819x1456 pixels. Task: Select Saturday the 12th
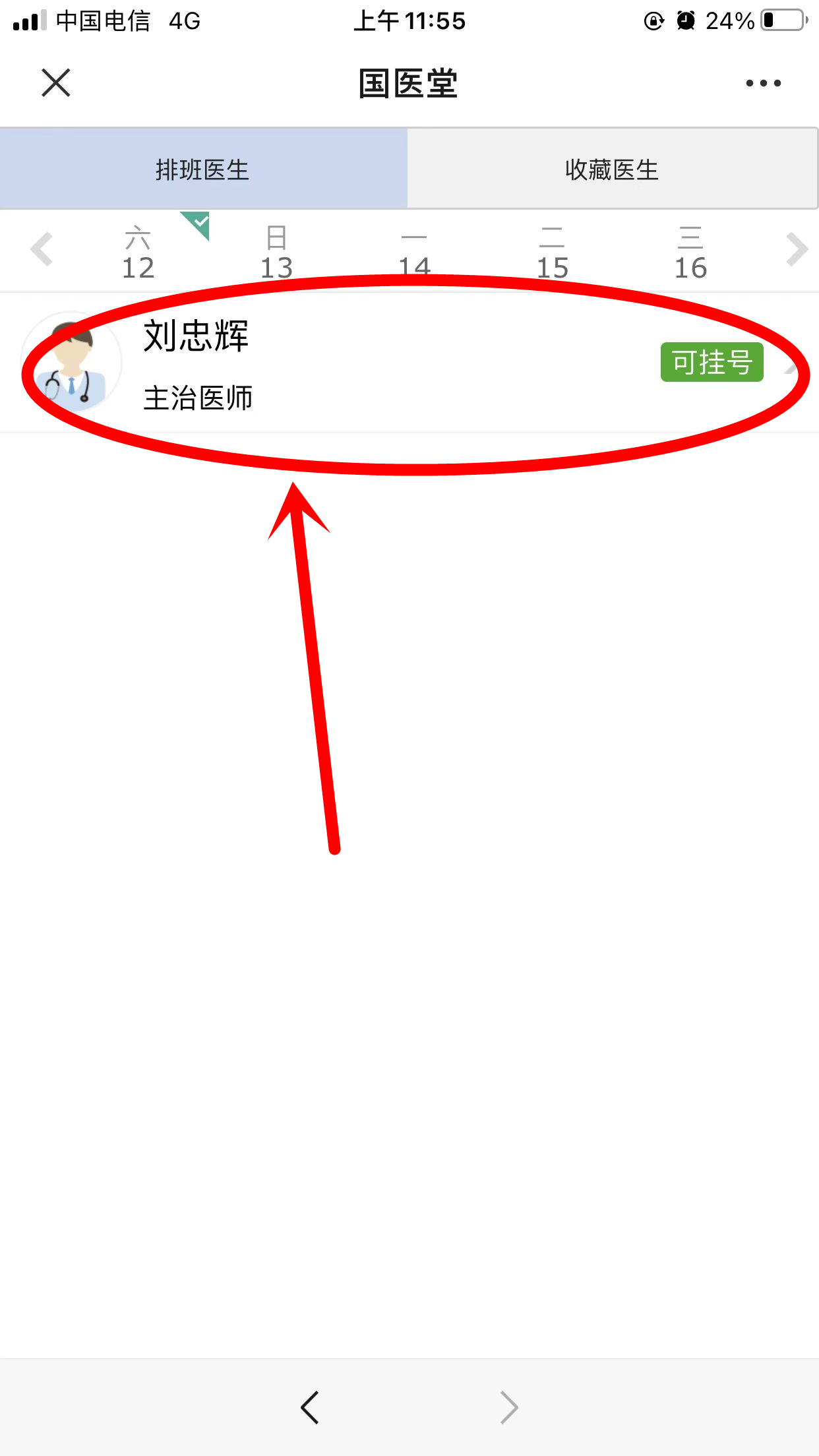(138, 253)
